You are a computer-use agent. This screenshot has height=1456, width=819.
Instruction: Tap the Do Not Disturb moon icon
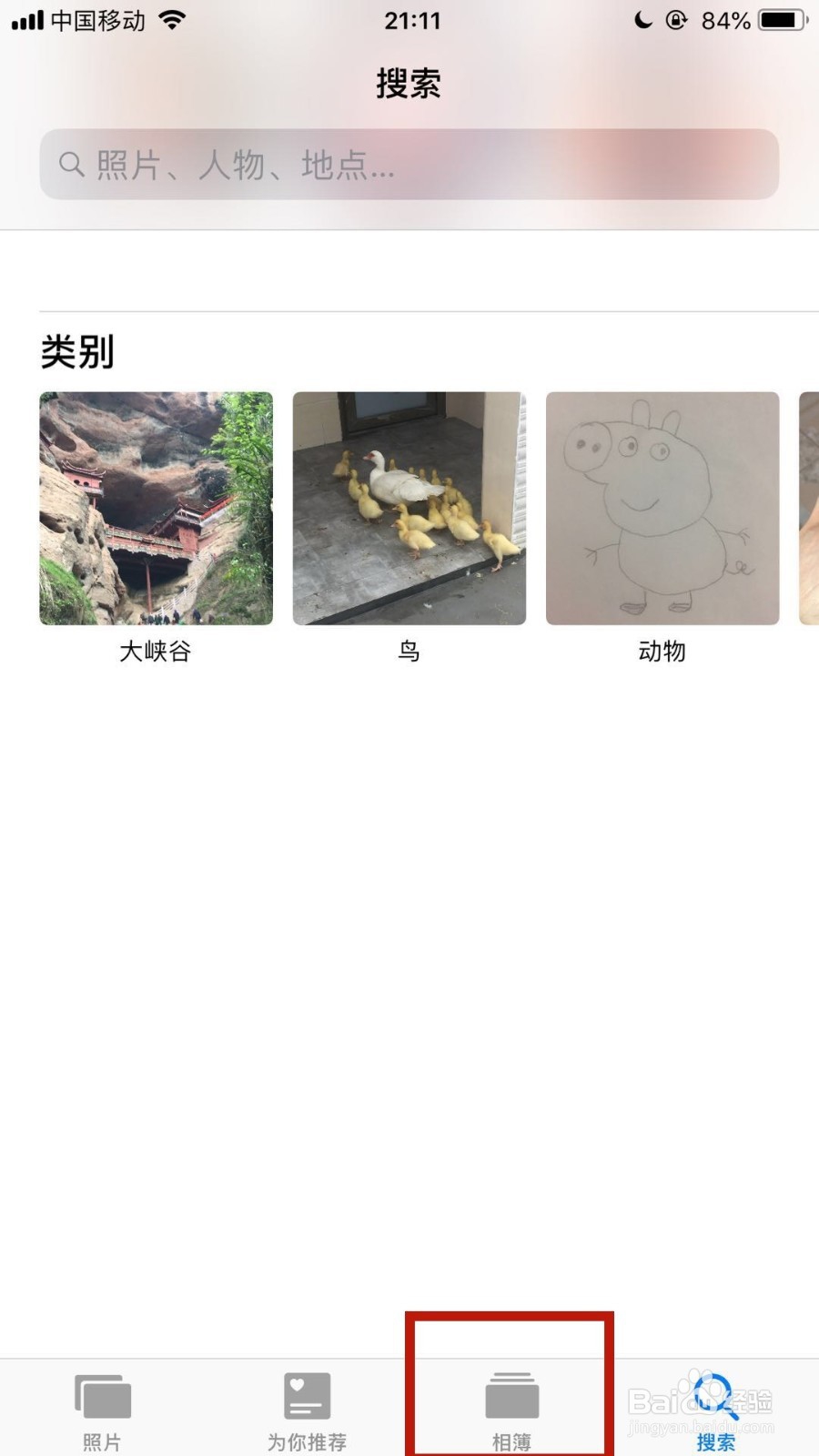coord(642,20)
